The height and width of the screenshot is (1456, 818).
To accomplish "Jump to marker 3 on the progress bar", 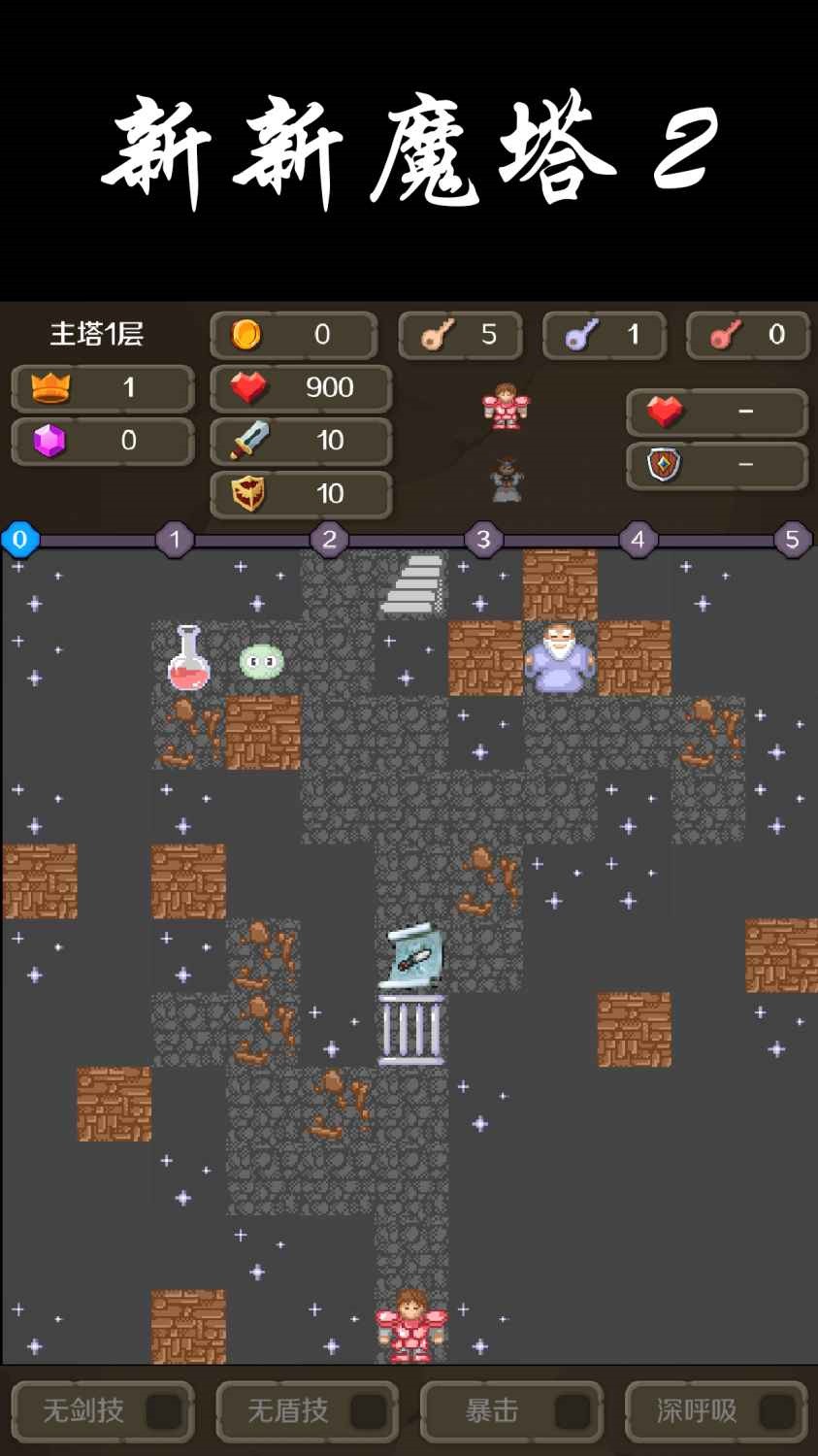I will coord(483,539).
